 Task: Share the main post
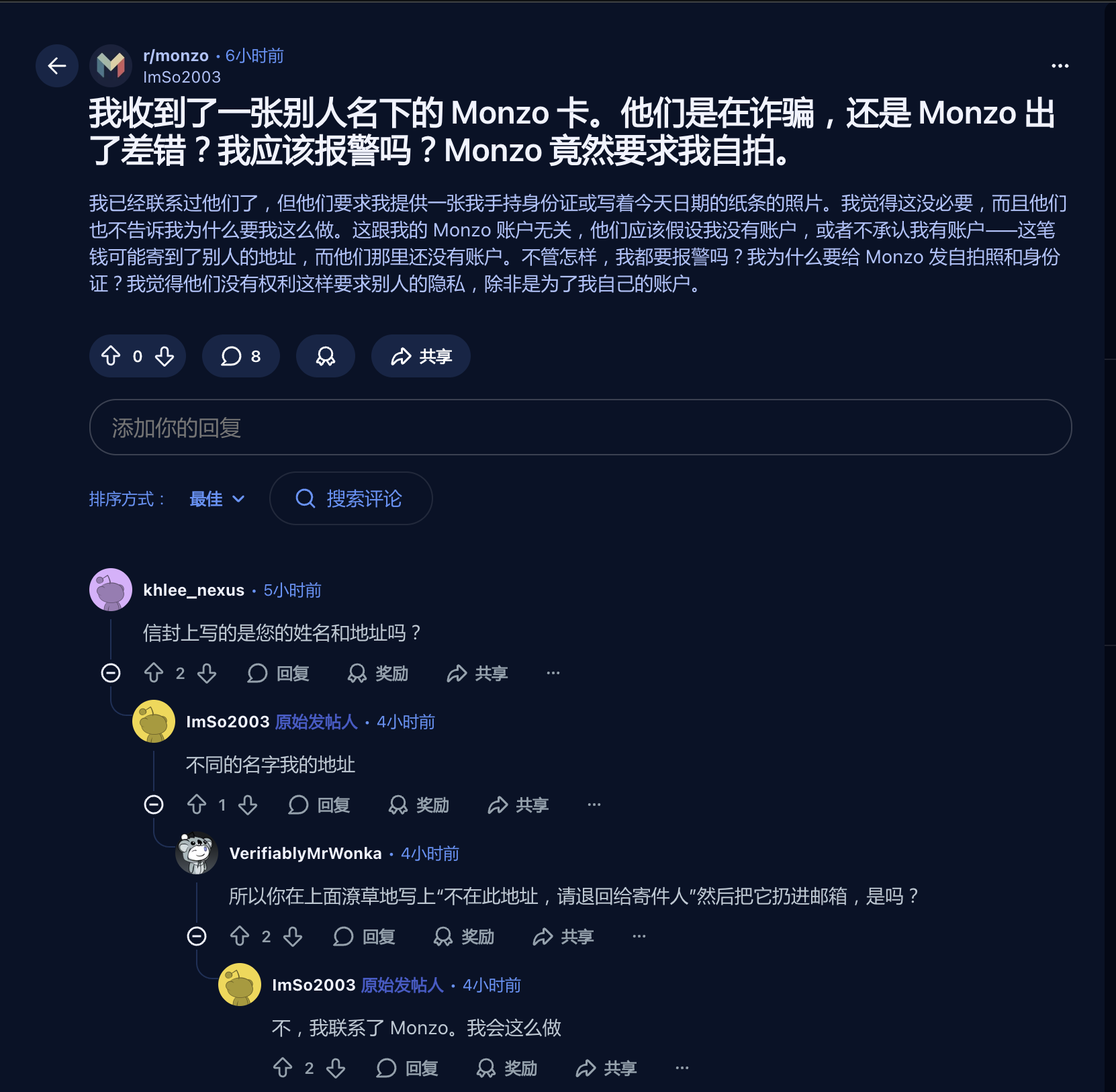(421, 356)
